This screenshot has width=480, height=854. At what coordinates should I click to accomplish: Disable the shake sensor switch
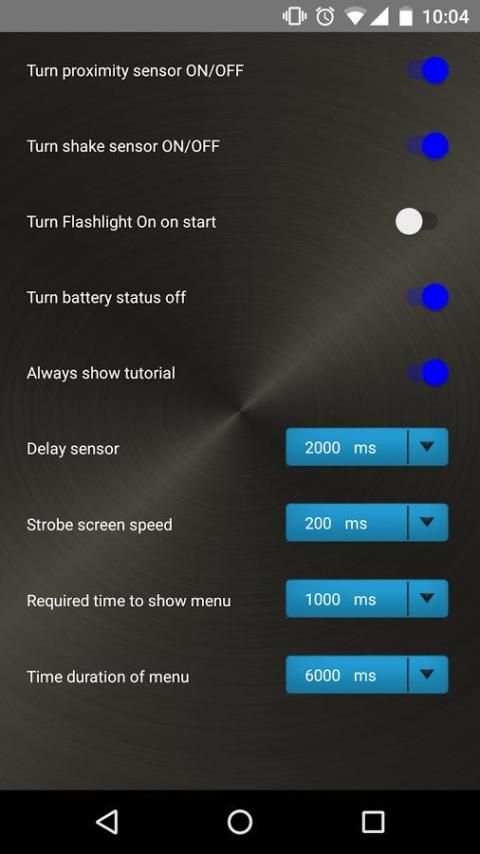tap(428, 146)
